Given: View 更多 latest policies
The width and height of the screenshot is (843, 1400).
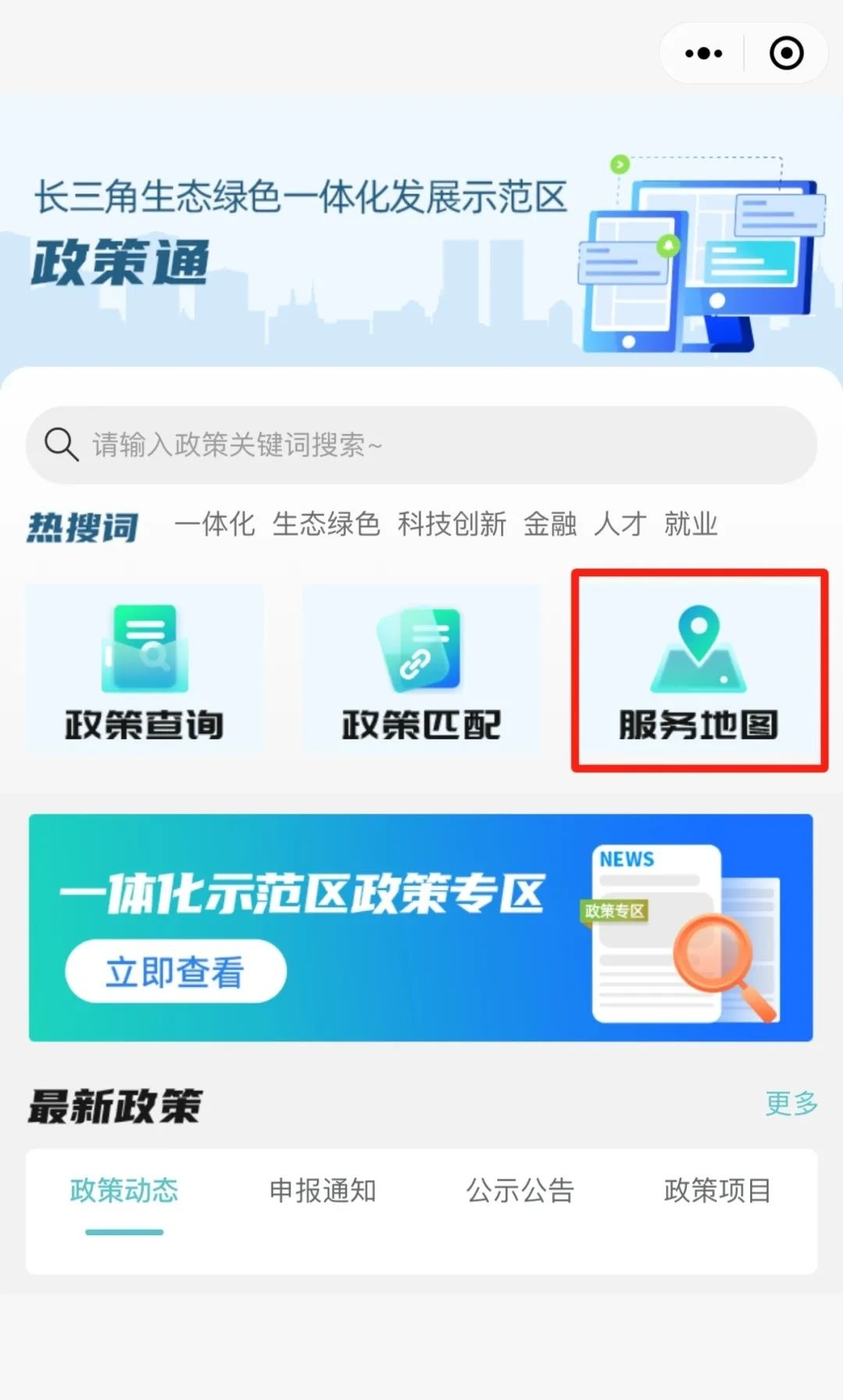Looking at the screenshot, I should [791, 1103].
